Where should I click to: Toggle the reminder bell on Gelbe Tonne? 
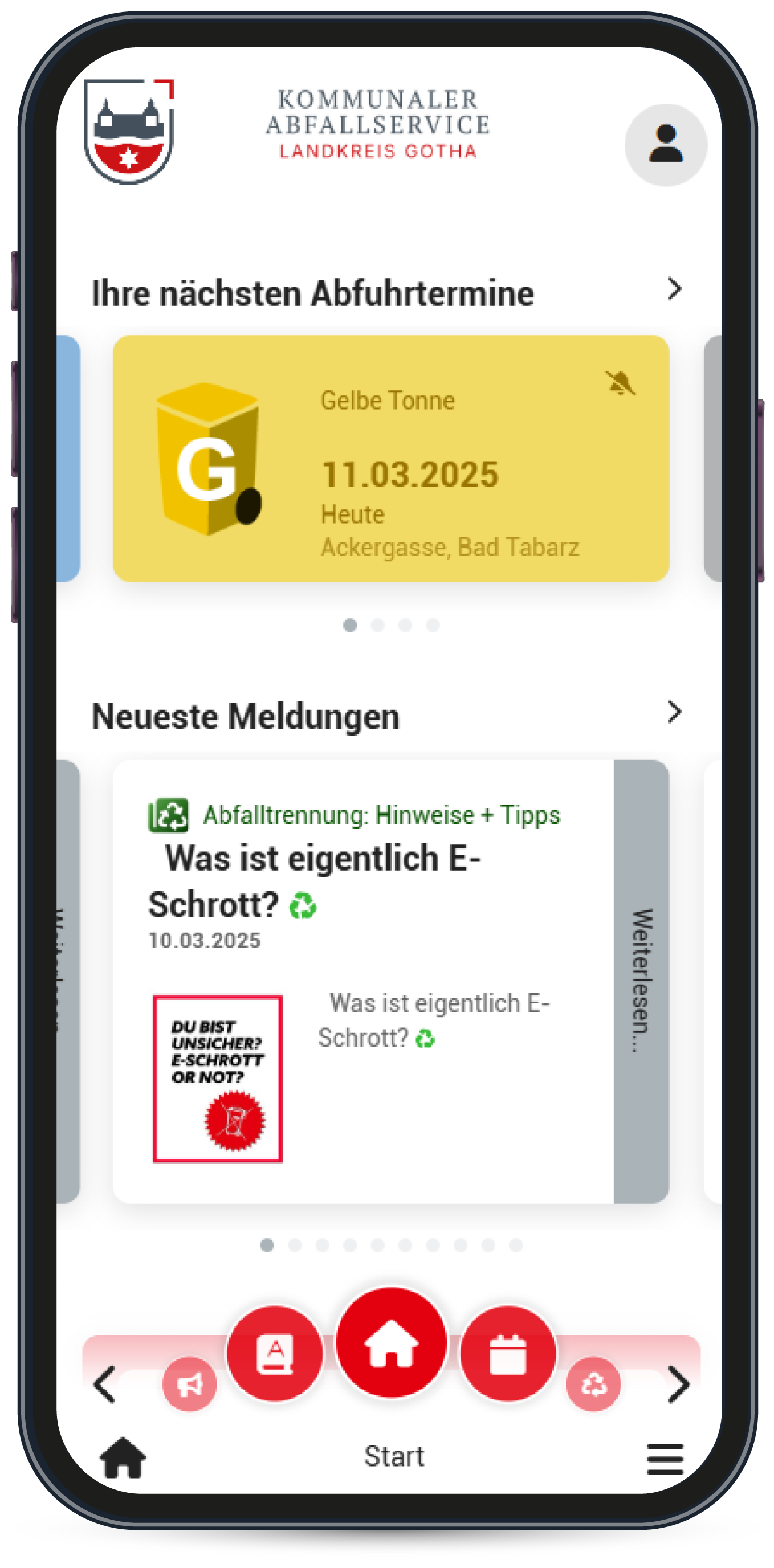click(x=620, y=383)
